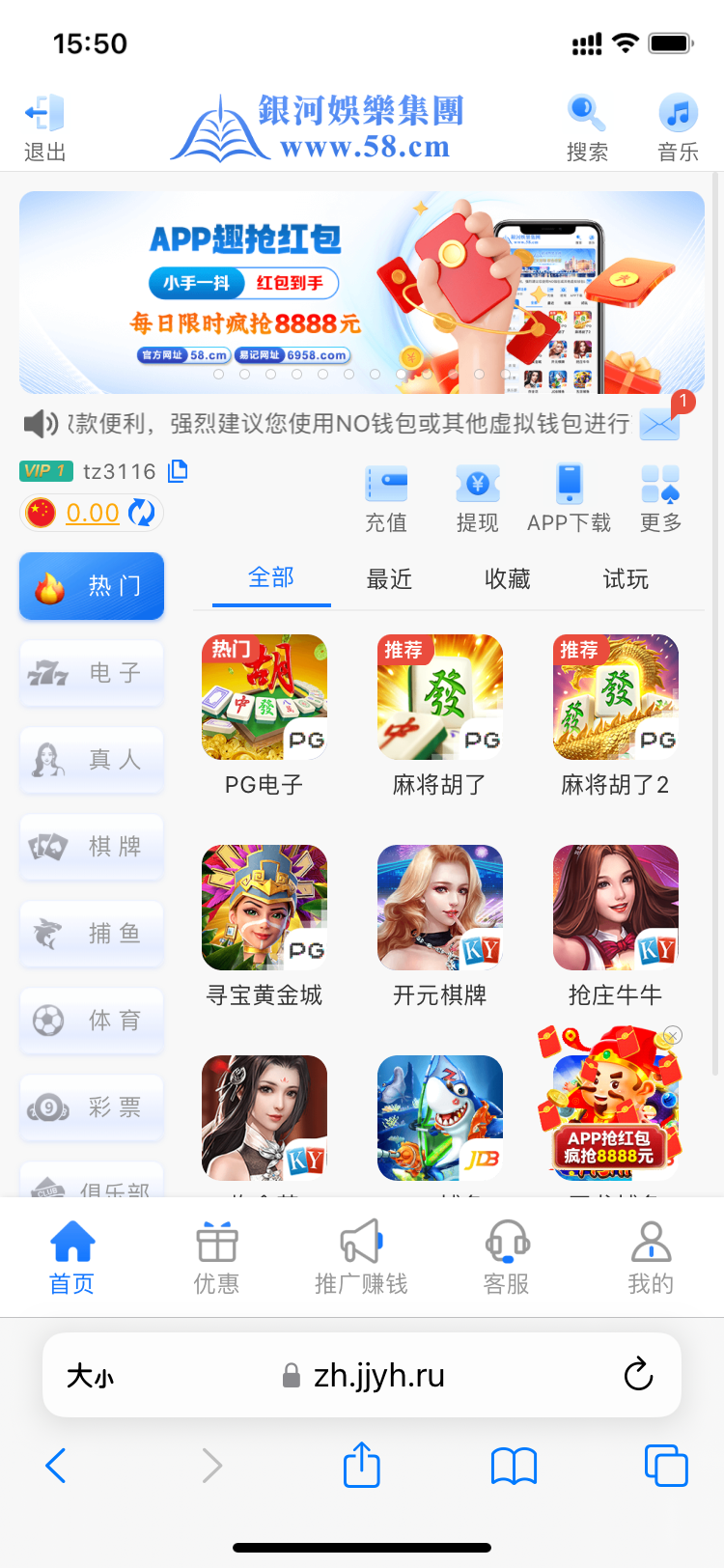Open APP下载 download
The width and height of the screenshot is (724, 1568).
click(x=569, y=497)
